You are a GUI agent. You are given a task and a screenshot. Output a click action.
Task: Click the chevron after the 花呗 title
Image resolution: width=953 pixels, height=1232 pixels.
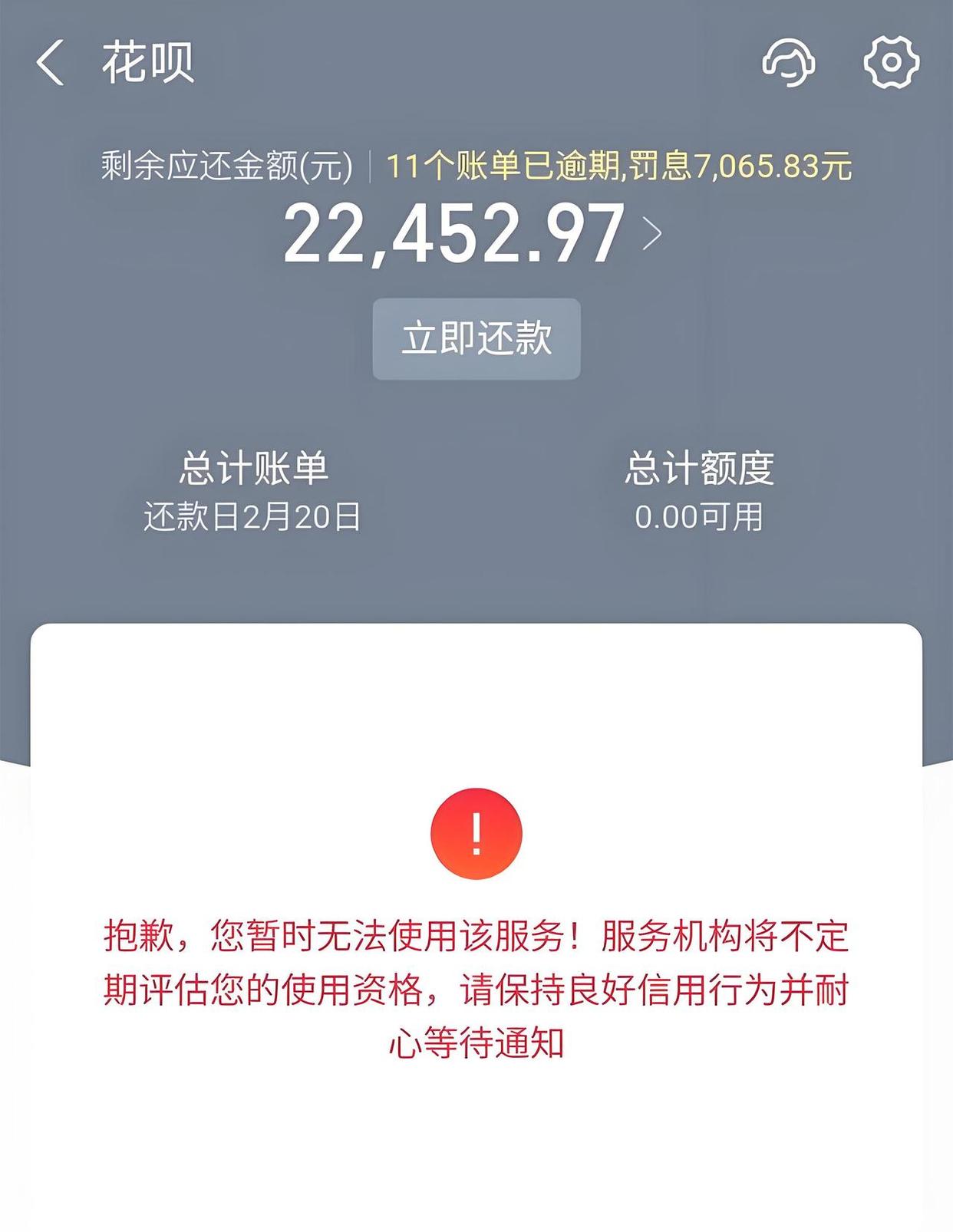point(52,61)
